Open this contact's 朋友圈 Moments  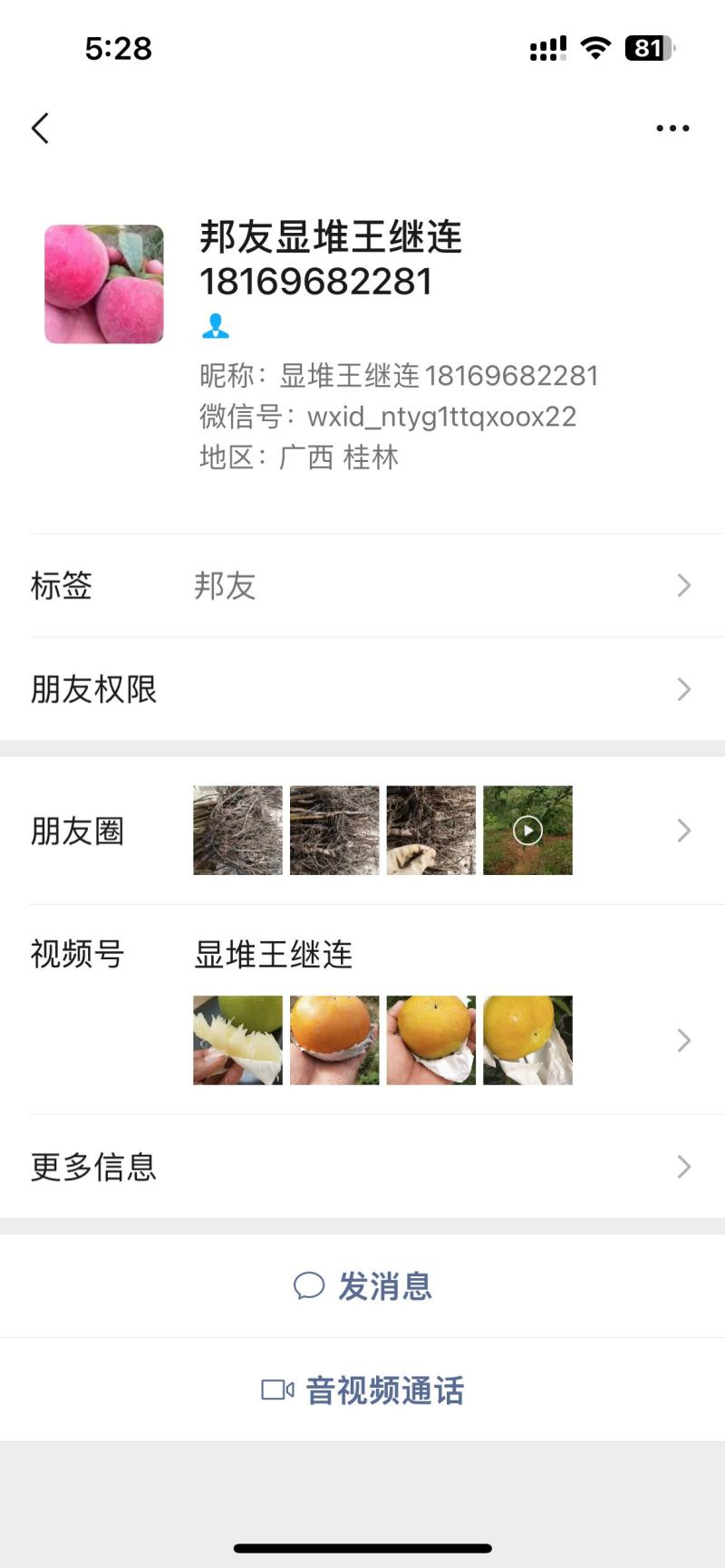(362, 831)
